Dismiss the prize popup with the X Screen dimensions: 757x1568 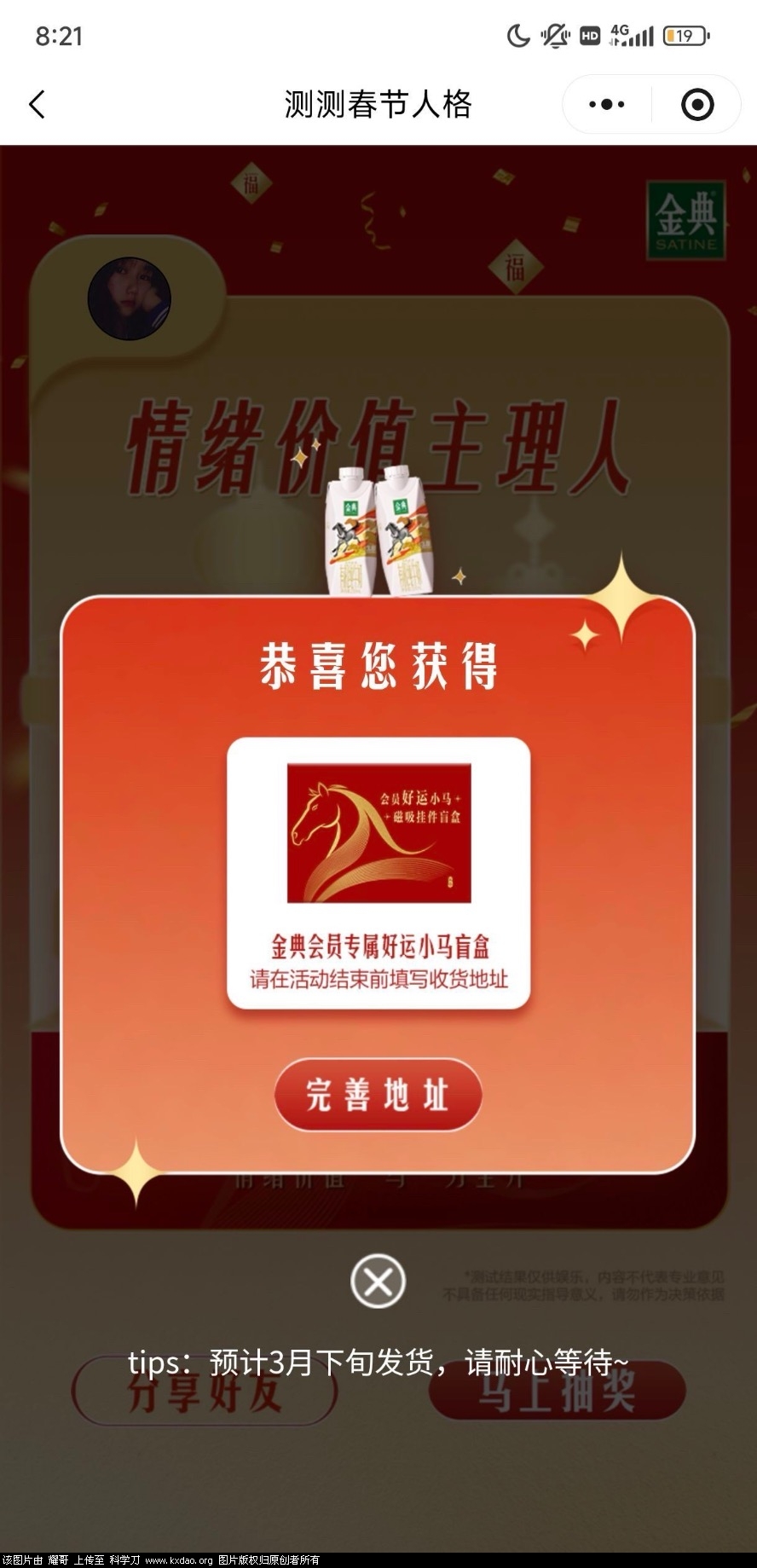pyautogui.click(x=378, y=1281)
